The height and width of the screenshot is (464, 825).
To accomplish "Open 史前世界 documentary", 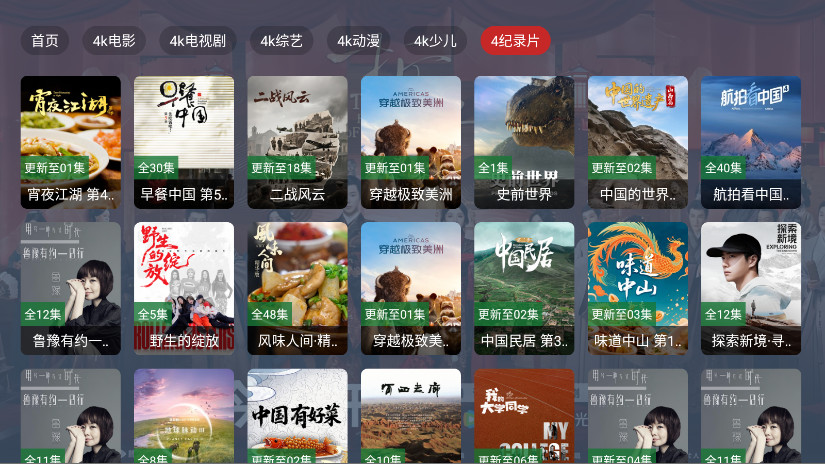I will [524, 140].
